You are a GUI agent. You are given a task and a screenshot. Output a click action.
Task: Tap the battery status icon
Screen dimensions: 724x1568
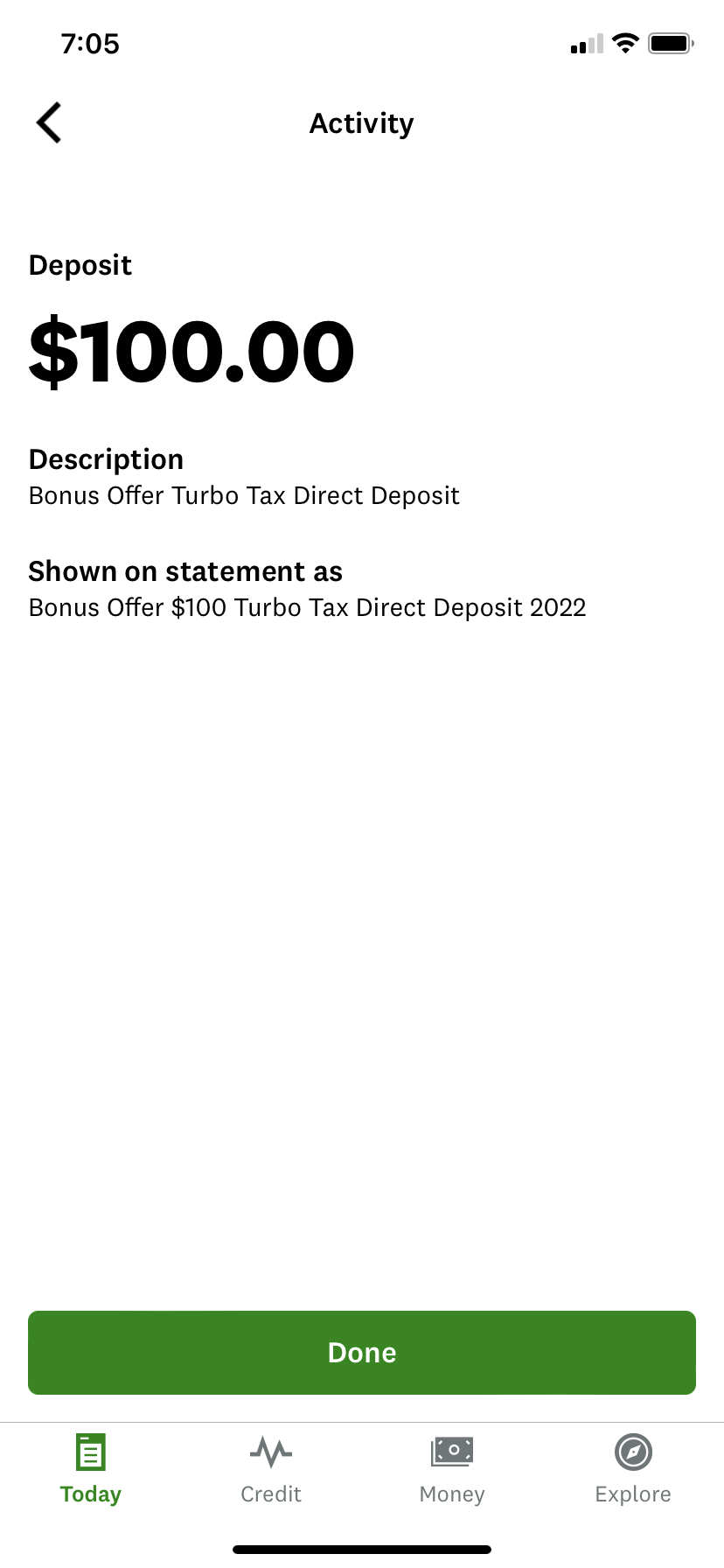click(x=670, y=43)
